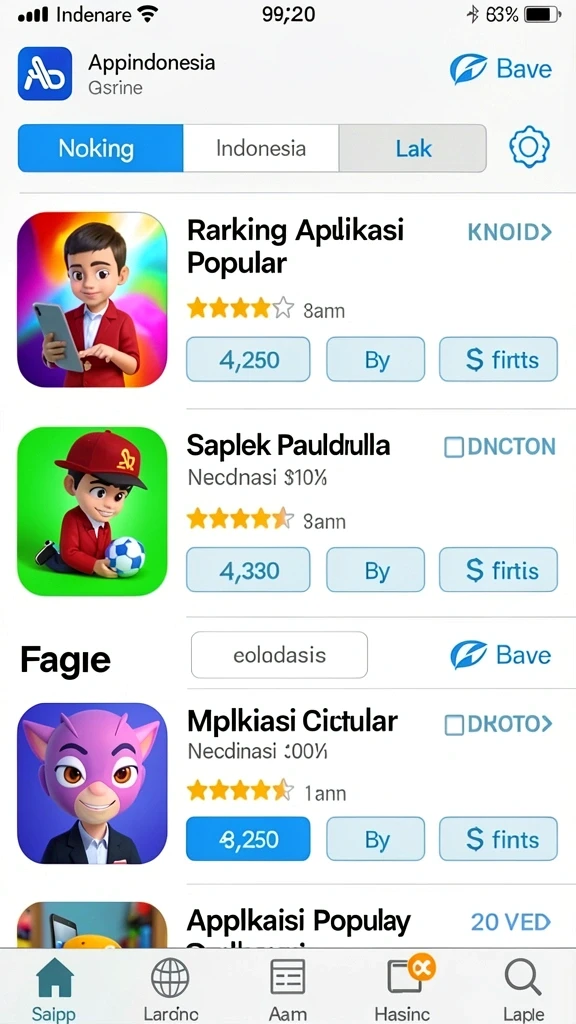Tap the eolodasis field next to Fagie
576x1024 pixels.
click(x=279, y=654)
